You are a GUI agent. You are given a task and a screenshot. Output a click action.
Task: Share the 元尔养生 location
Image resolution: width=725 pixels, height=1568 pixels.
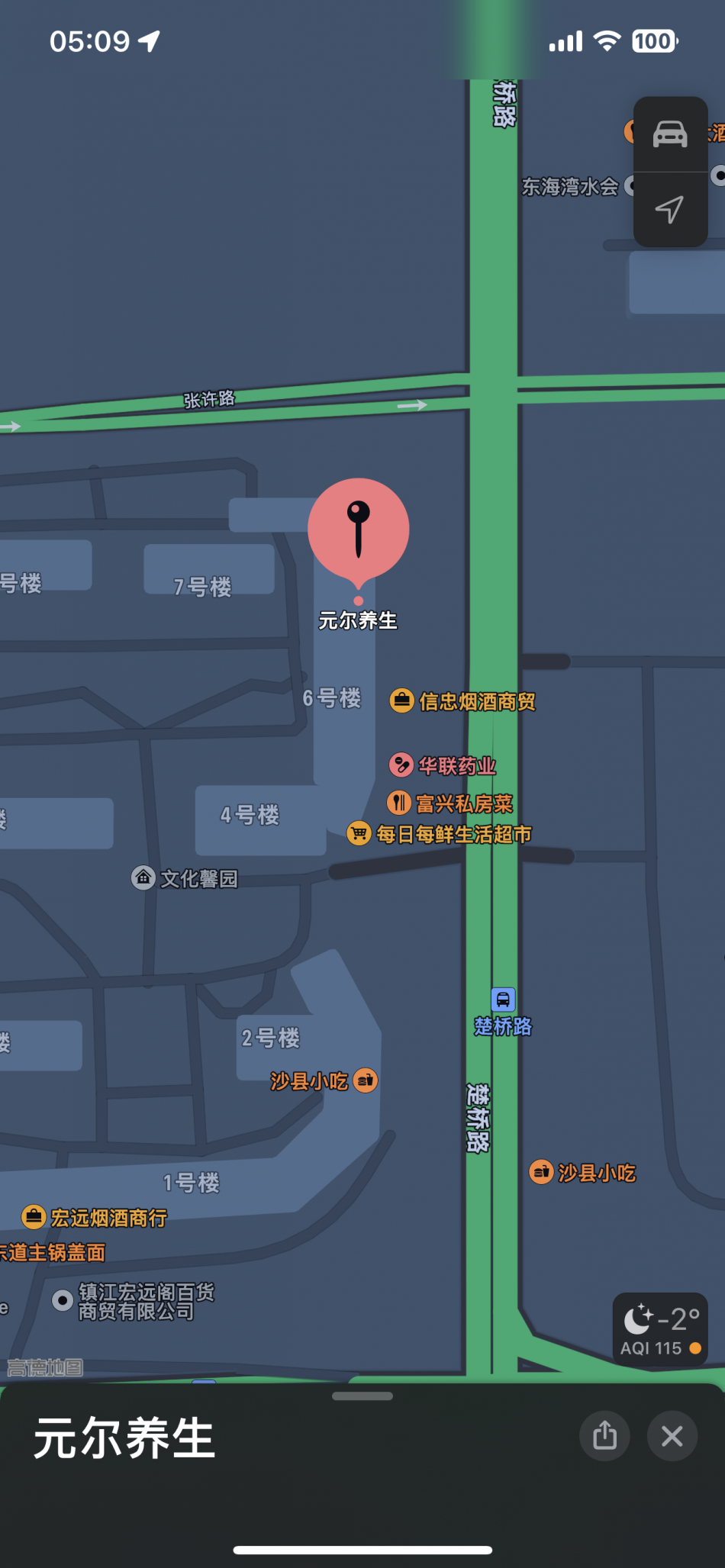605,1436
